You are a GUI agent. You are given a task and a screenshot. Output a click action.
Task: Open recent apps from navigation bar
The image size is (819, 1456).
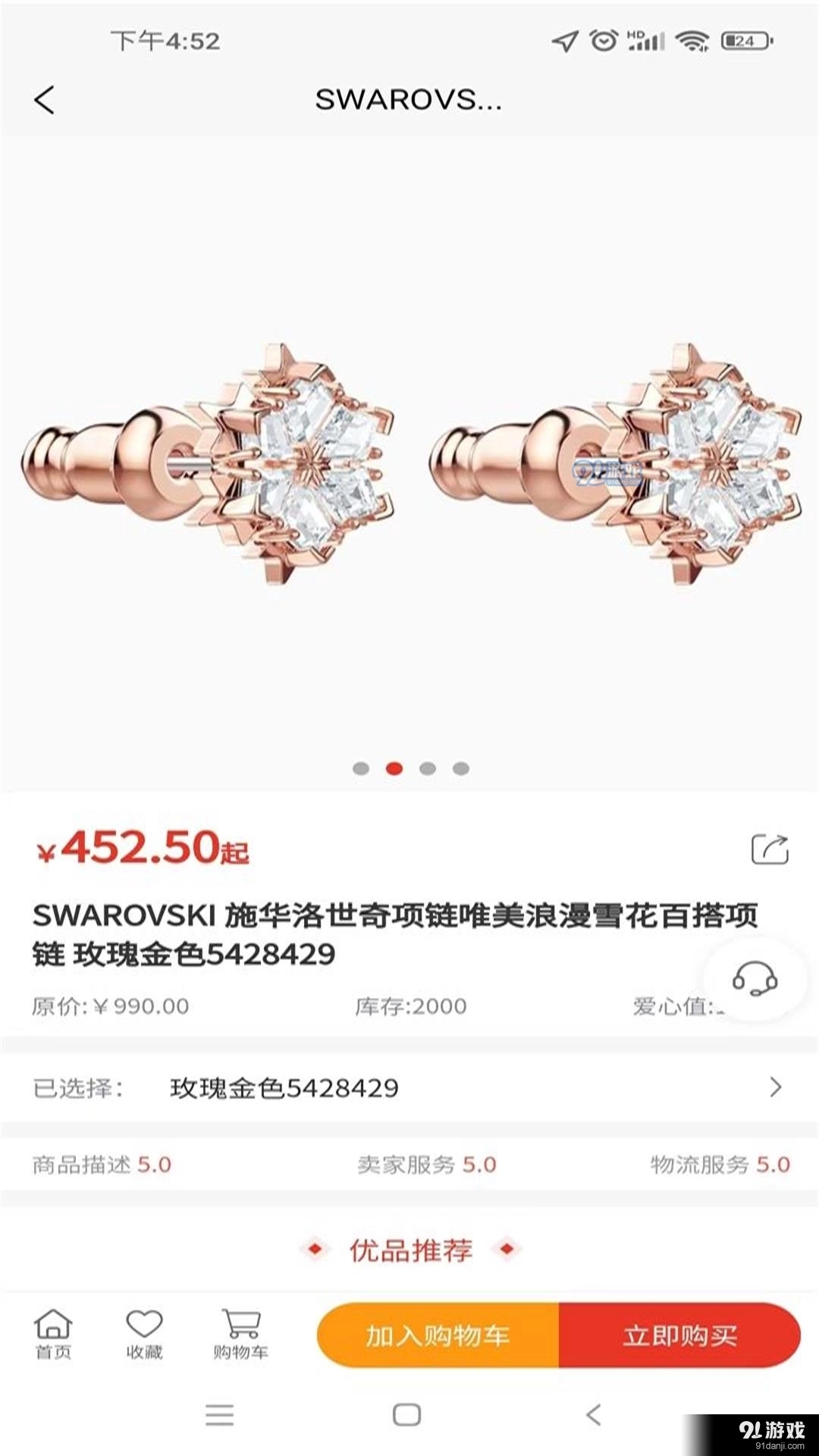click(219, 1414)
